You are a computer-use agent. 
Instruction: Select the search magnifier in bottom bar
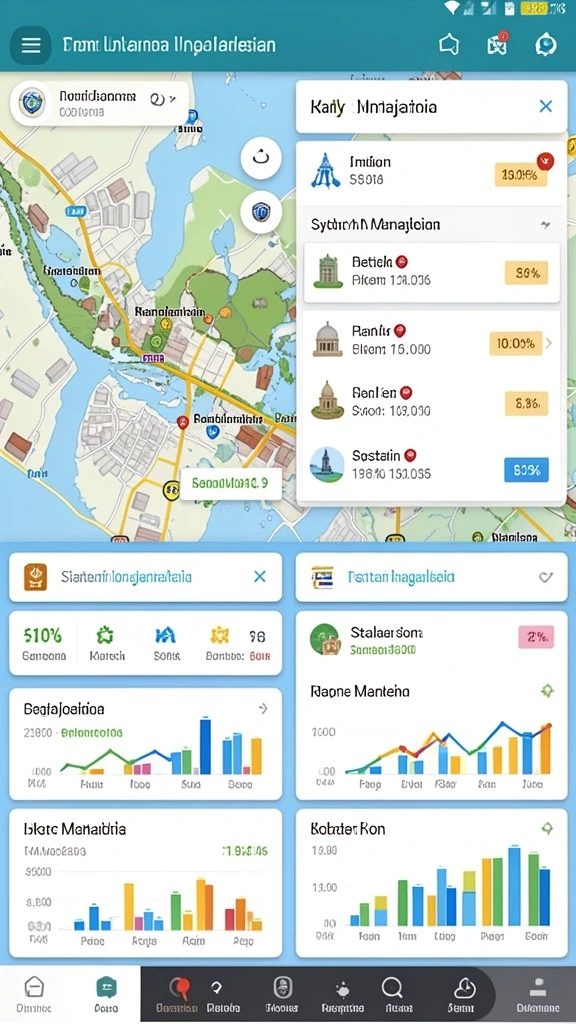(392, 994)
